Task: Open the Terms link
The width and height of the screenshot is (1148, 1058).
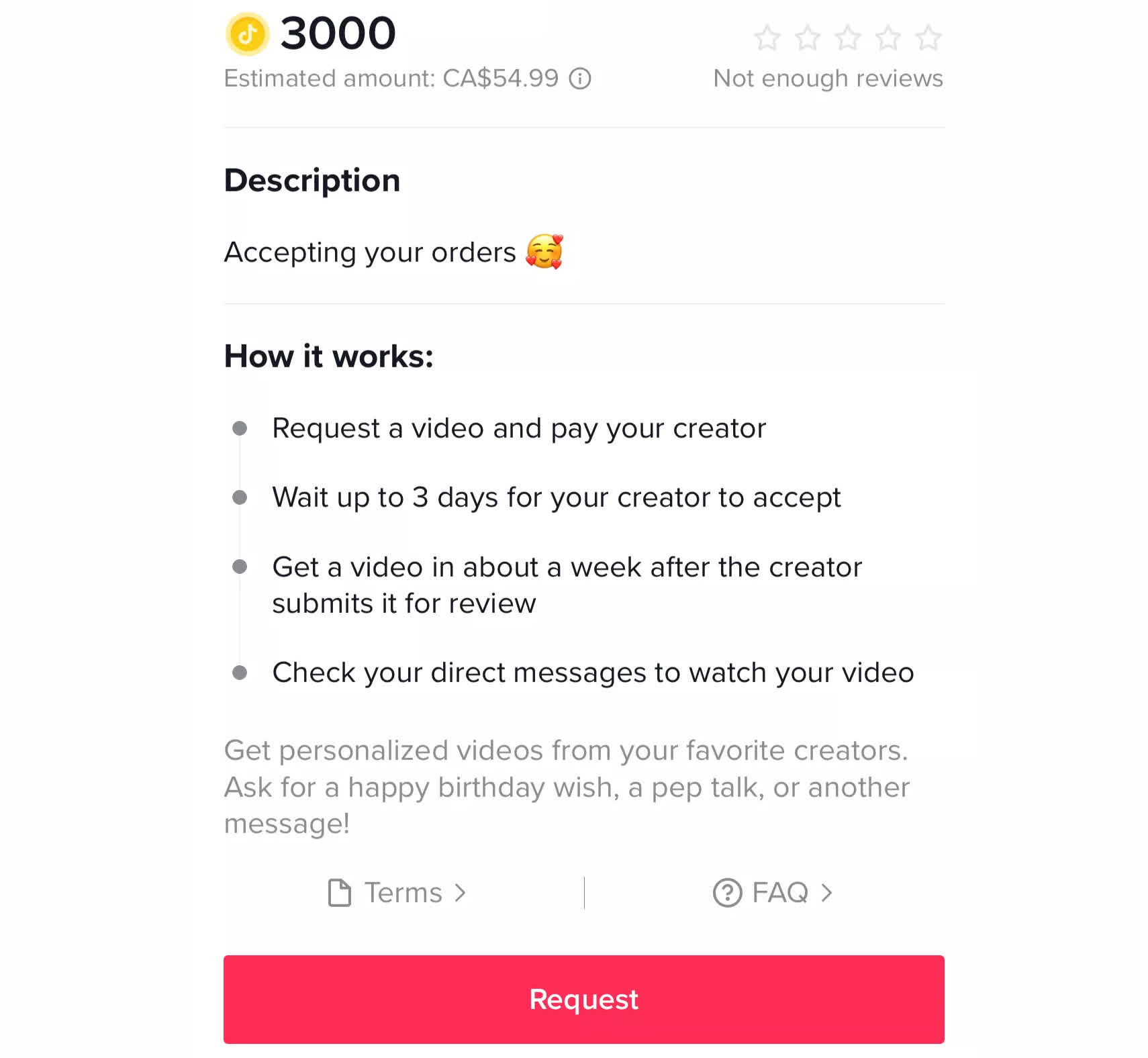Action: [x=397, y=893]
